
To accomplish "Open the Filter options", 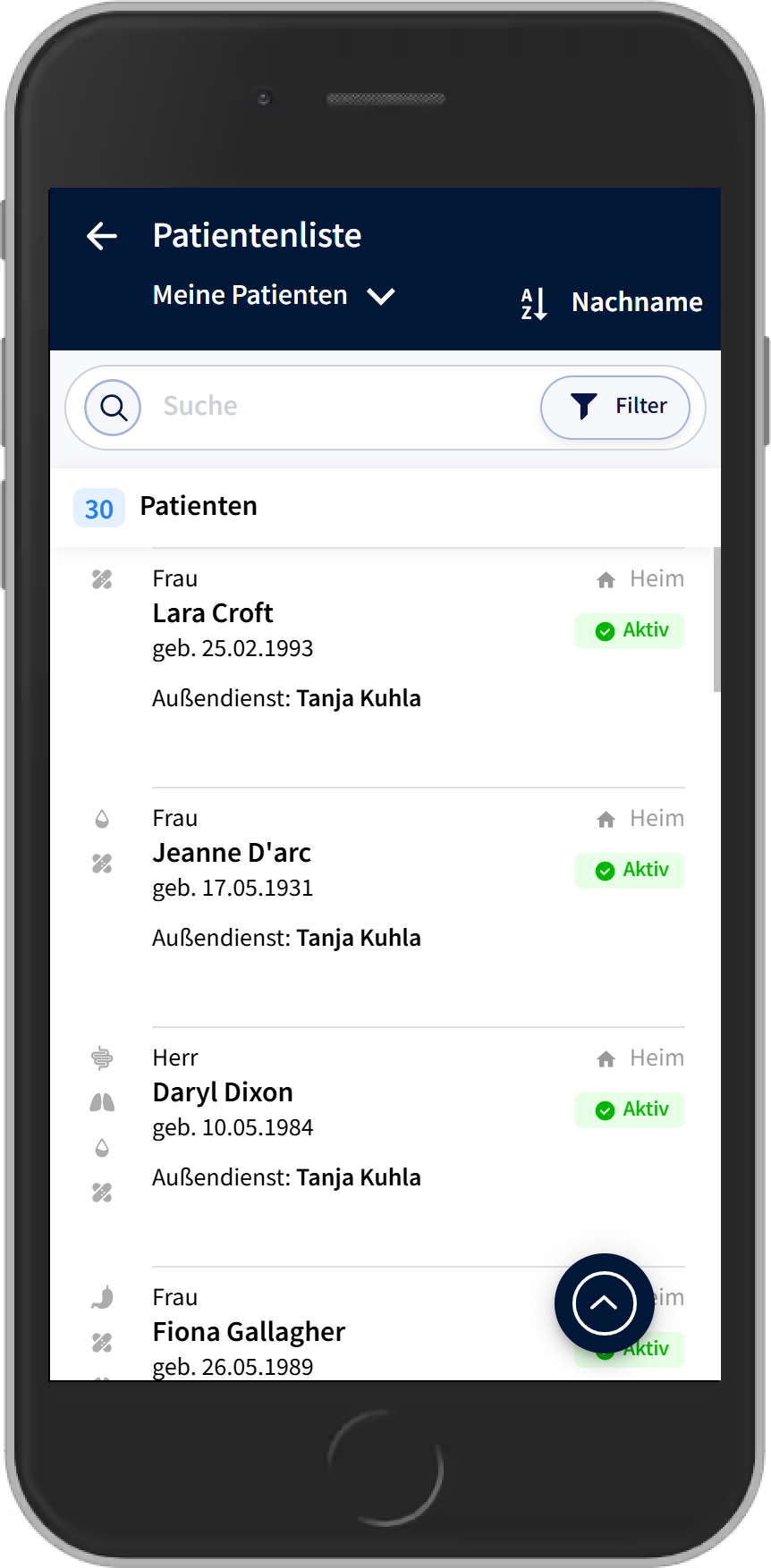I will click(x=615, y=408).
